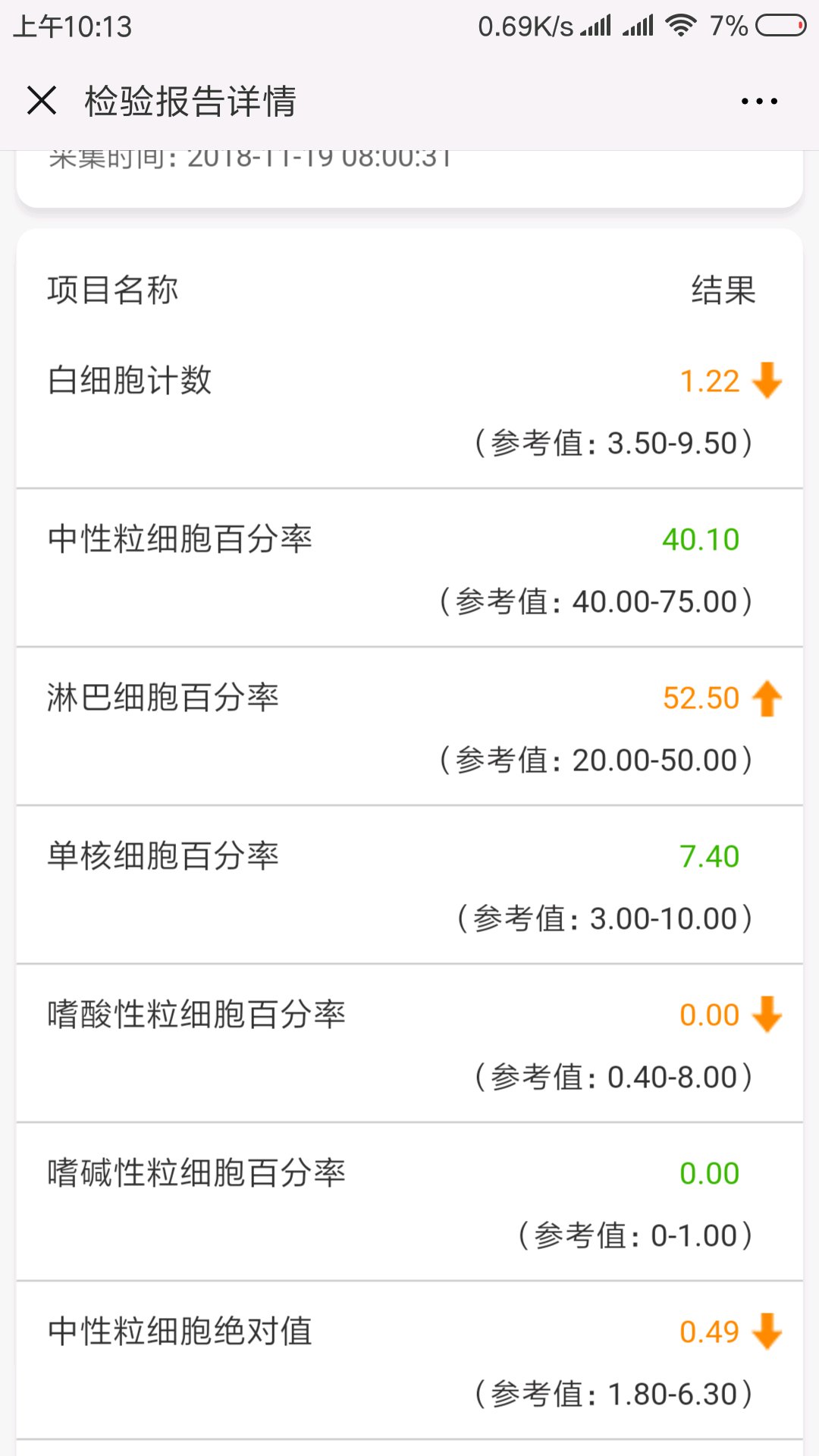The width and height of the screenshot is (819, 1456).
Task: Open the three-dot overflow menu
Action: [759, 101]
